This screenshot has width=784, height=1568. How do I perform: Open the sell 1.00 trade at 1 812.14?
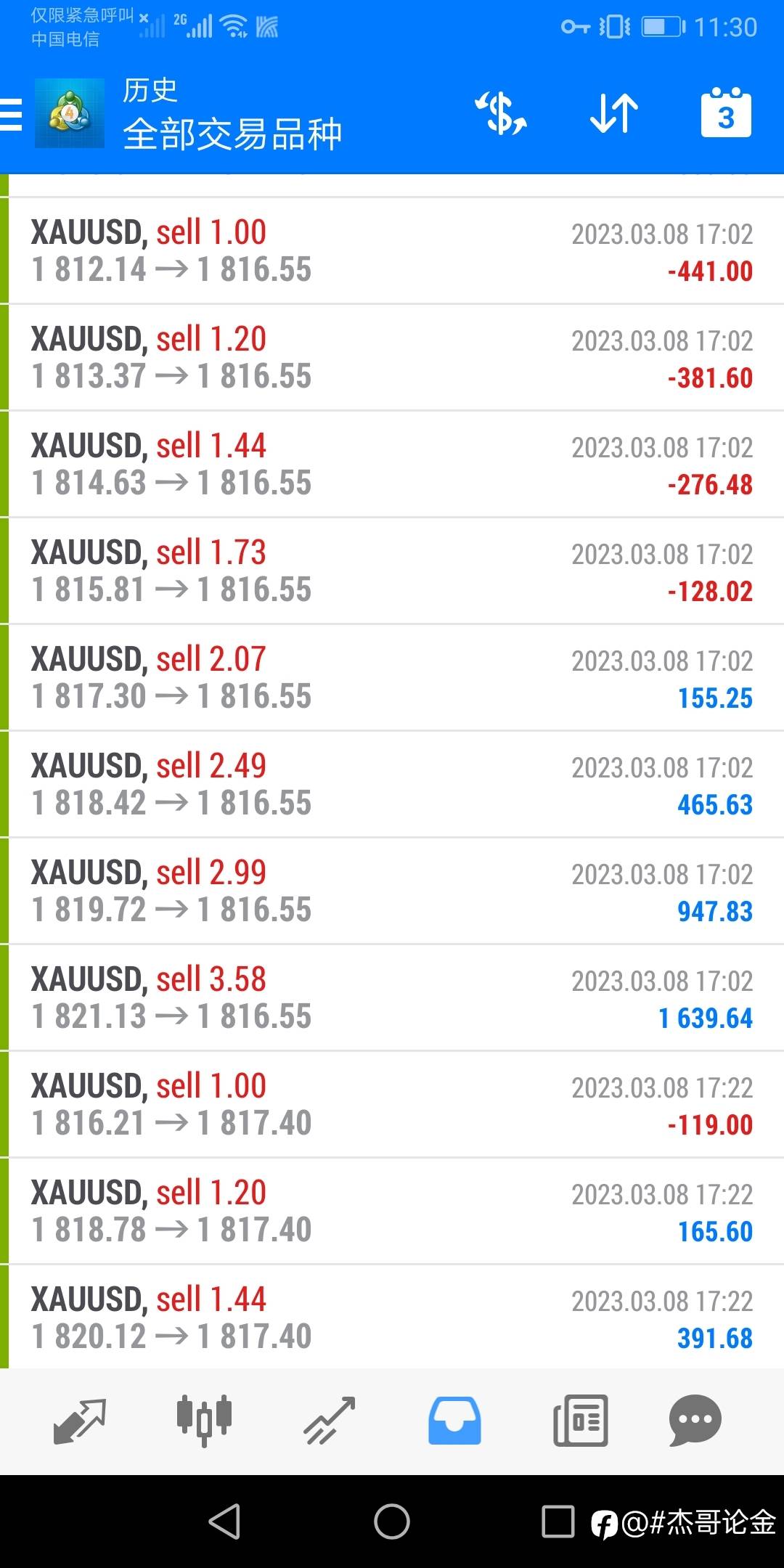pos(392,251)
